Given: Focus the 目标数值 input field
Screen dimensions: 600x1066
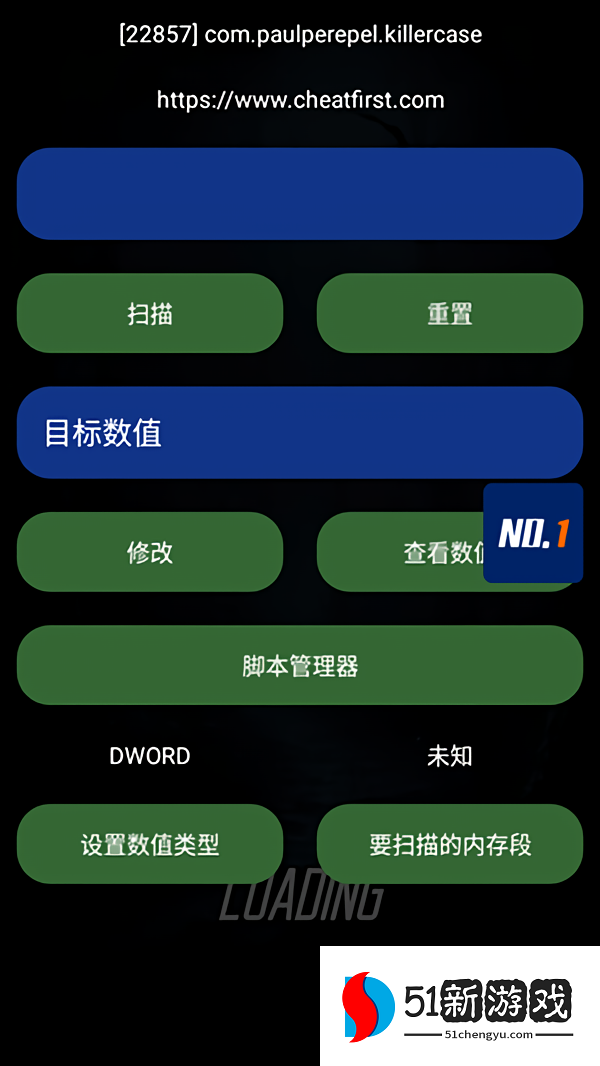Looking at the screenshot, I should pos(299,432).
